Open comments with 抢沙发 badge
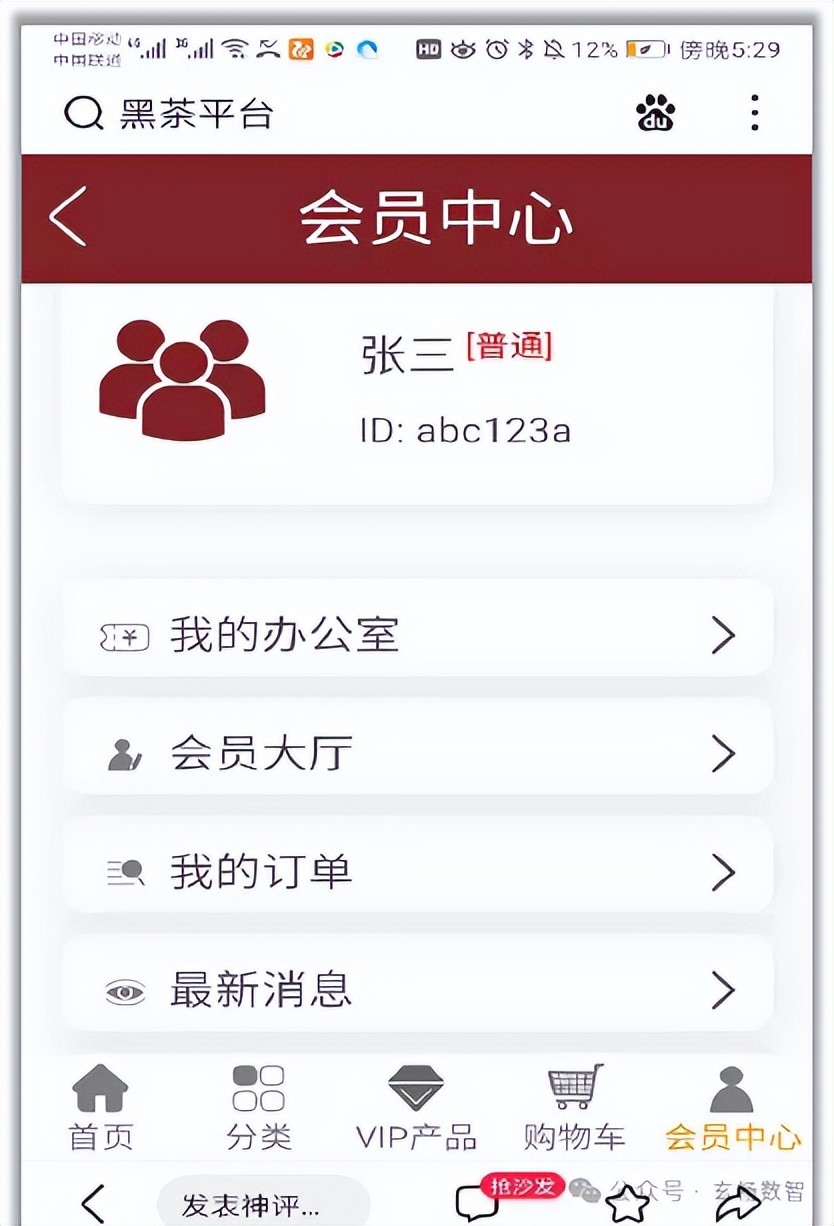This screenshot has height=1226, width=834. pos(475,1200)
